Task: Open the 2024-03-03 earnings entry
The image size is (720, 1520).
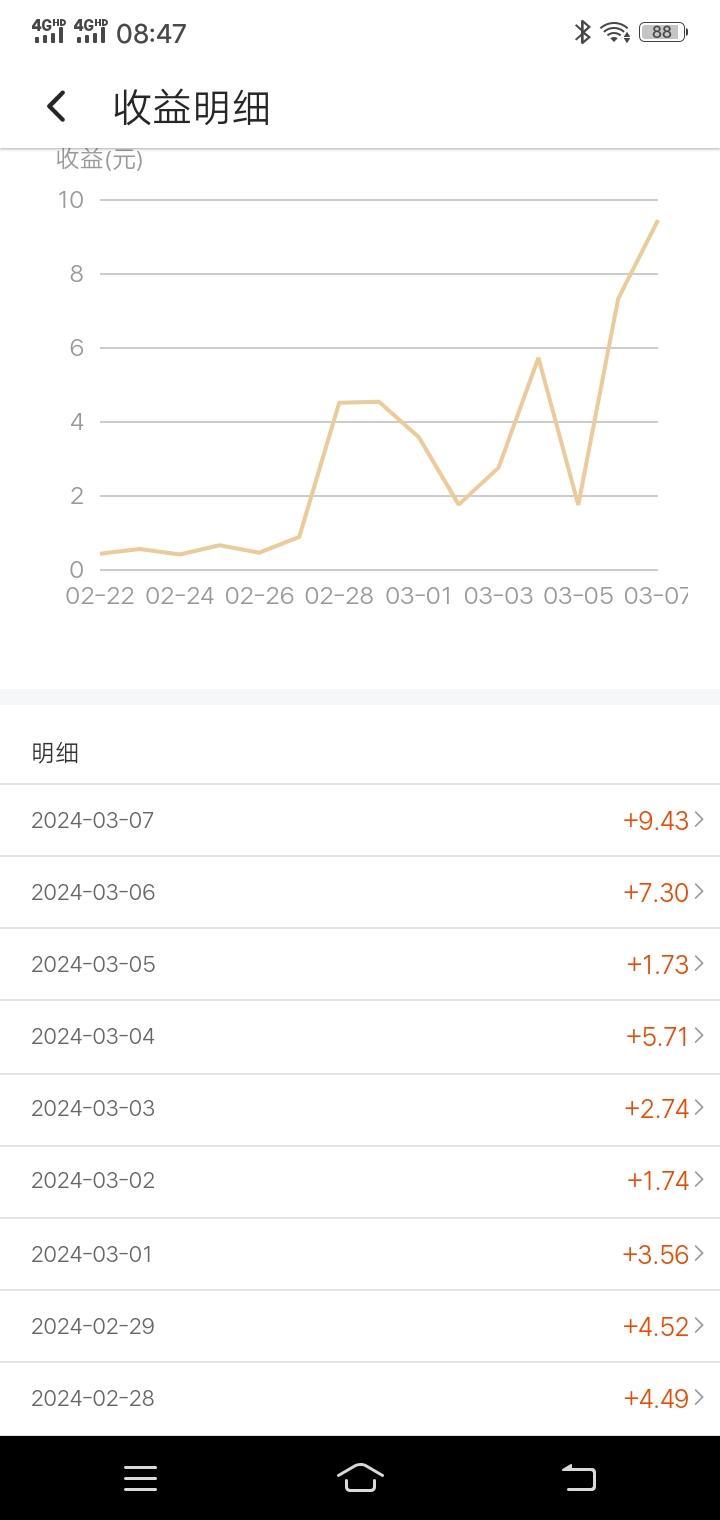Action: tap(360, 1108)
